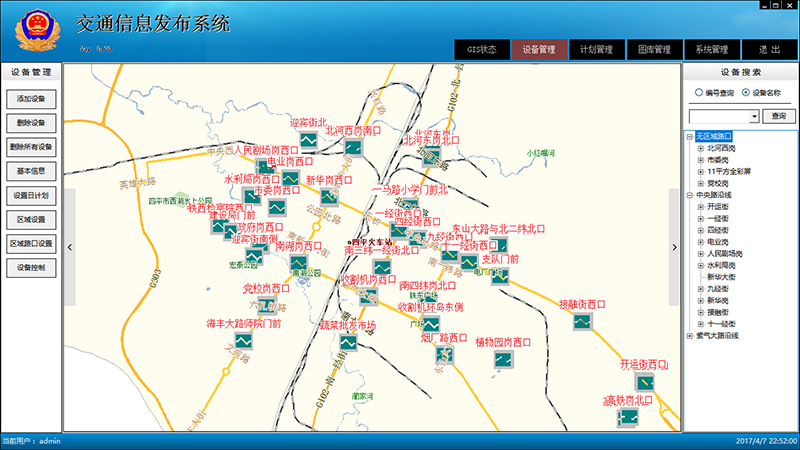This screenshot has height=450, width=800.
Task: Open the 计划管理 tab
Action: pyautogui.click(x=596, y=49)
